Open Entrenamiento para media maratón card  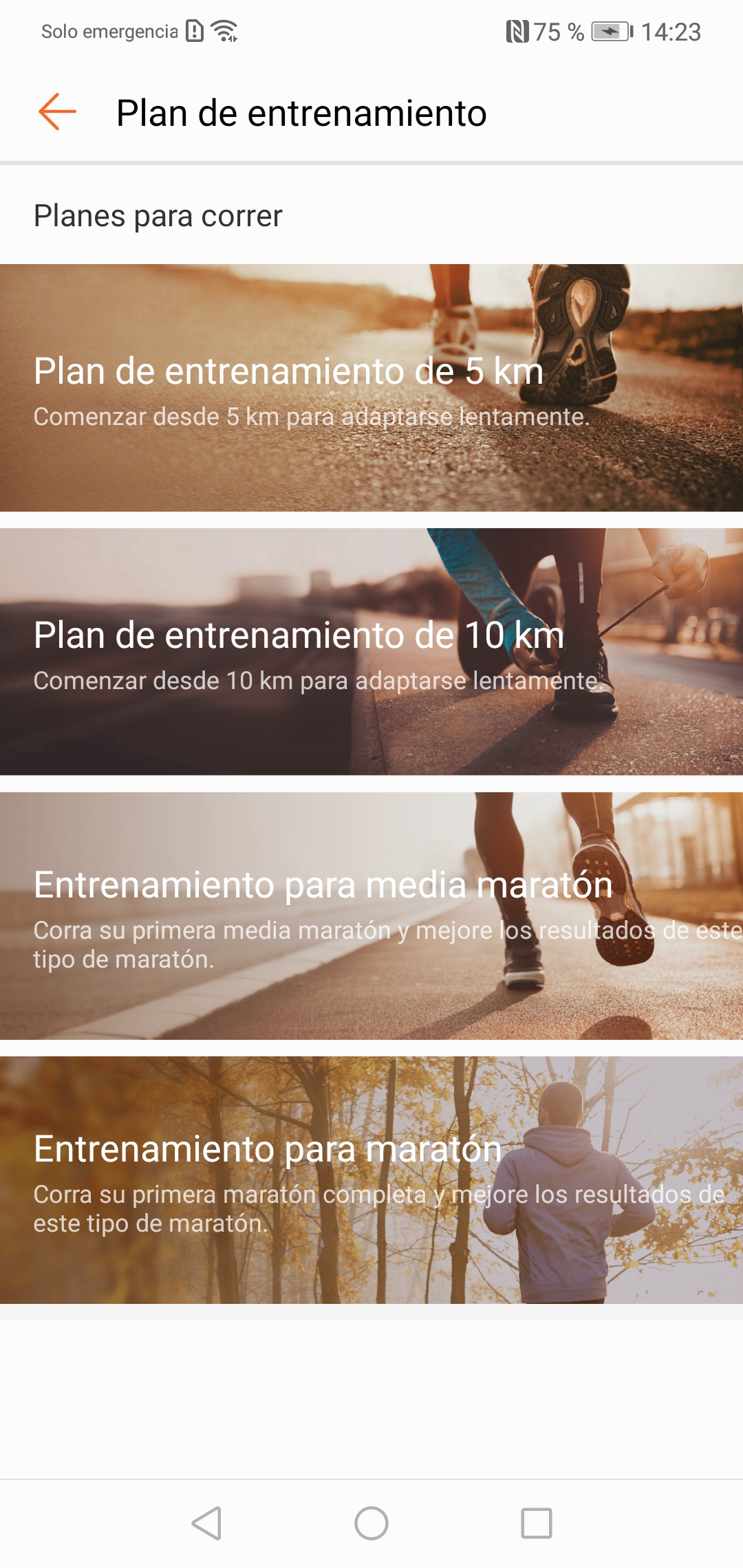[371, 916]
